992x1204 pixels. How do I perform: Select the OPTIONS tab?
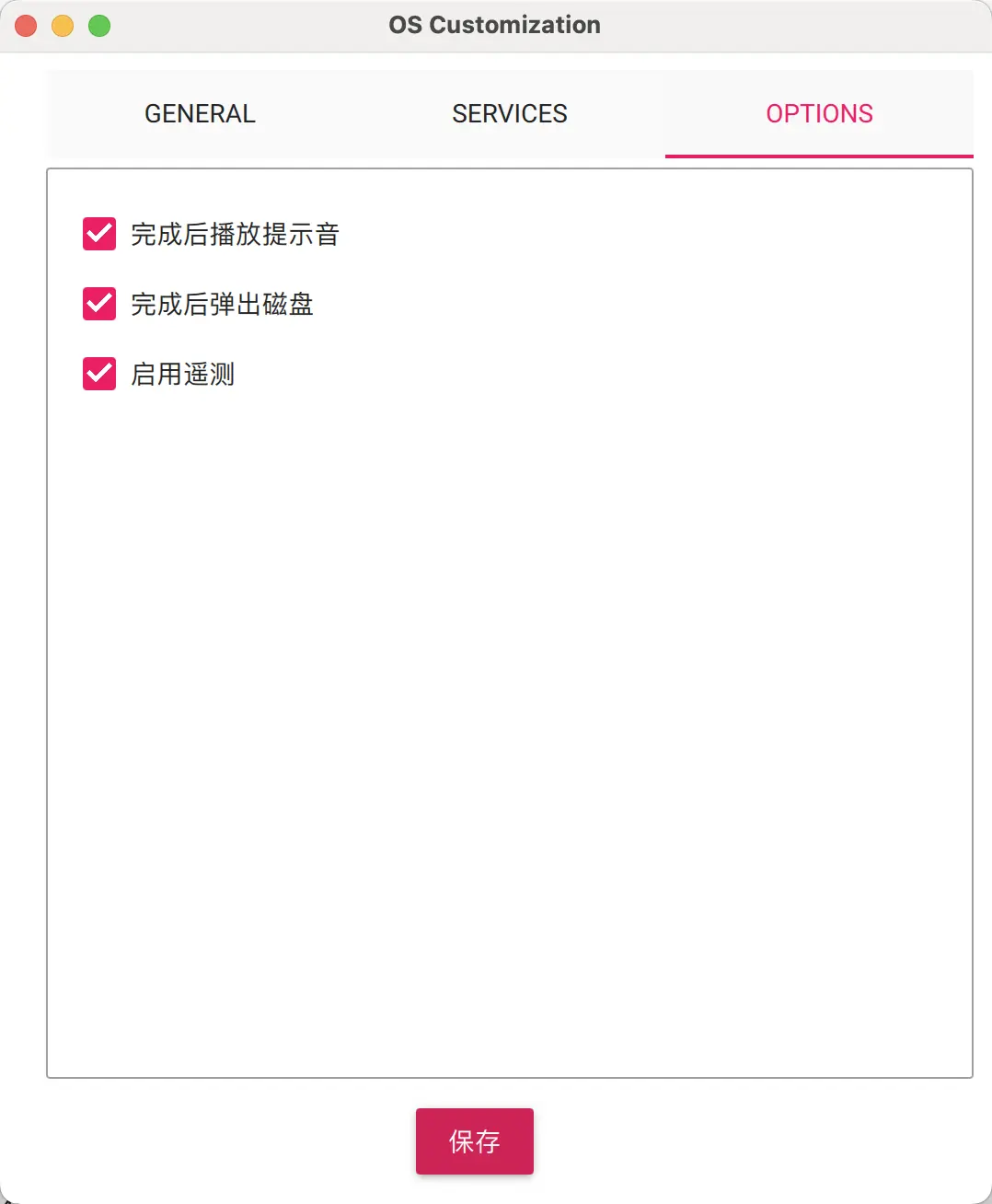[x=819, y=113]
